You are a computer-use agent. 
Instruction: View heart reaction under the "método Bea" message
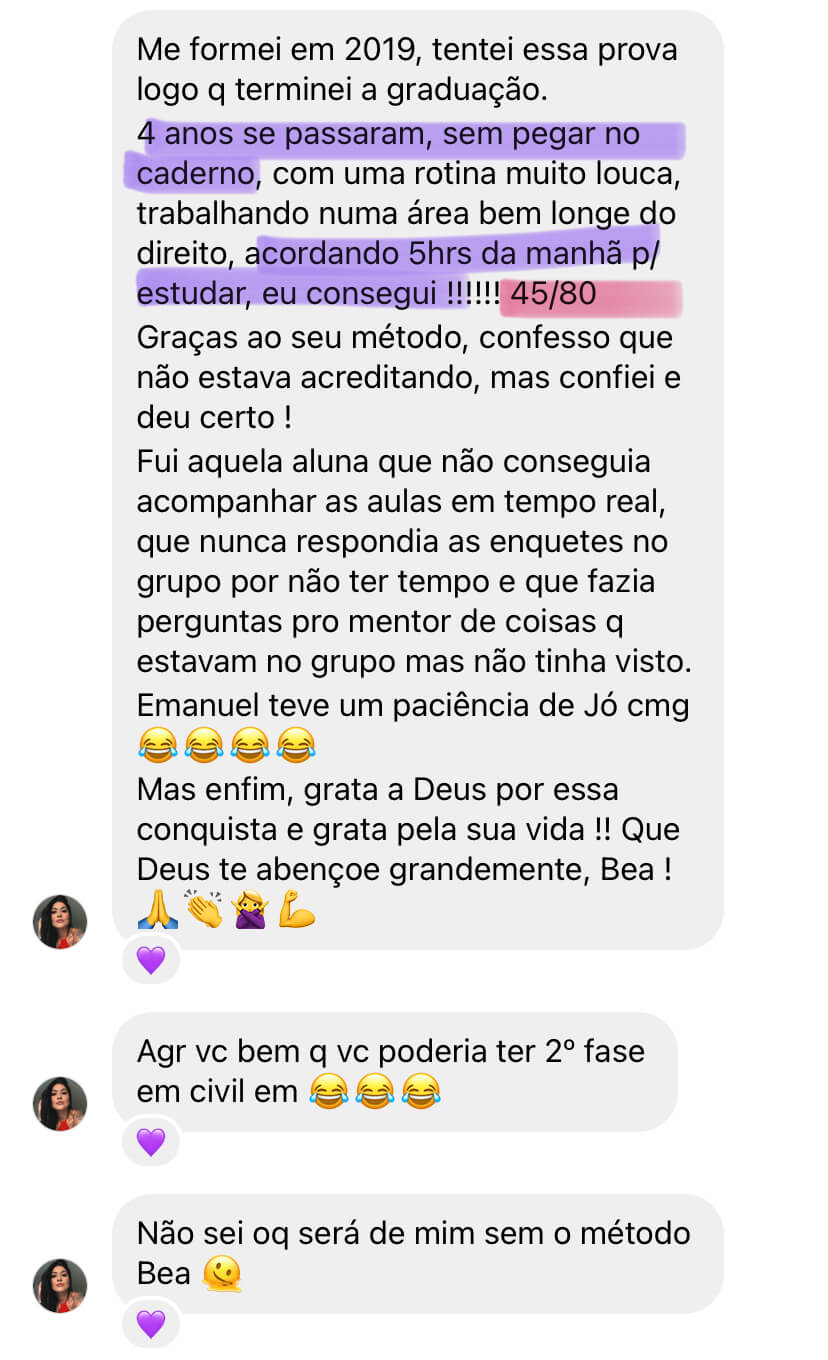coord(150,1324)
